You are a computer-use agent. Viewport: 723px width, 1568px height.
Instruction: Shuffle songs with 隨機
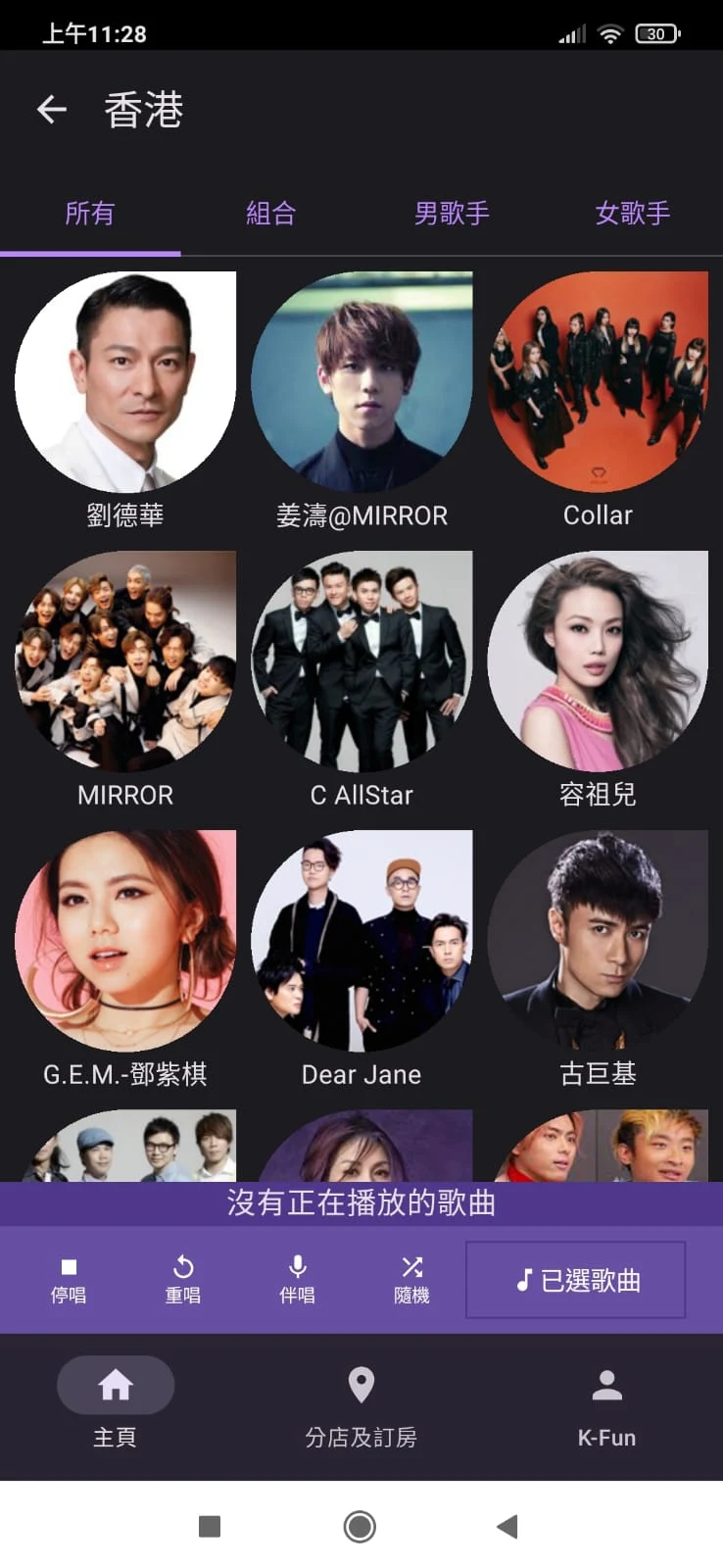point(412,1280)
